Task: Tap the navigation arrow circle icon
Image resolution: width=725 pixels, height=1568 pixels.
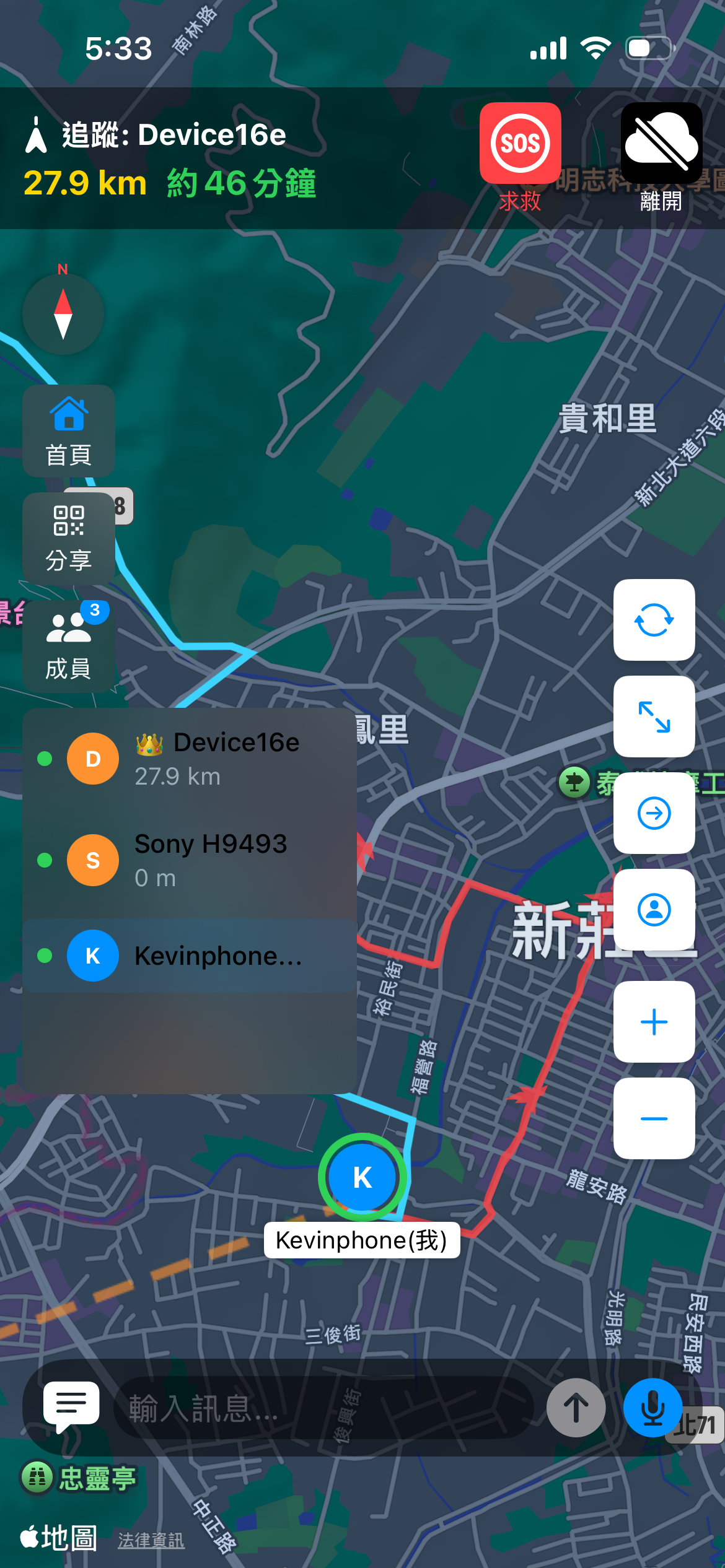Action: coord(654,813)
